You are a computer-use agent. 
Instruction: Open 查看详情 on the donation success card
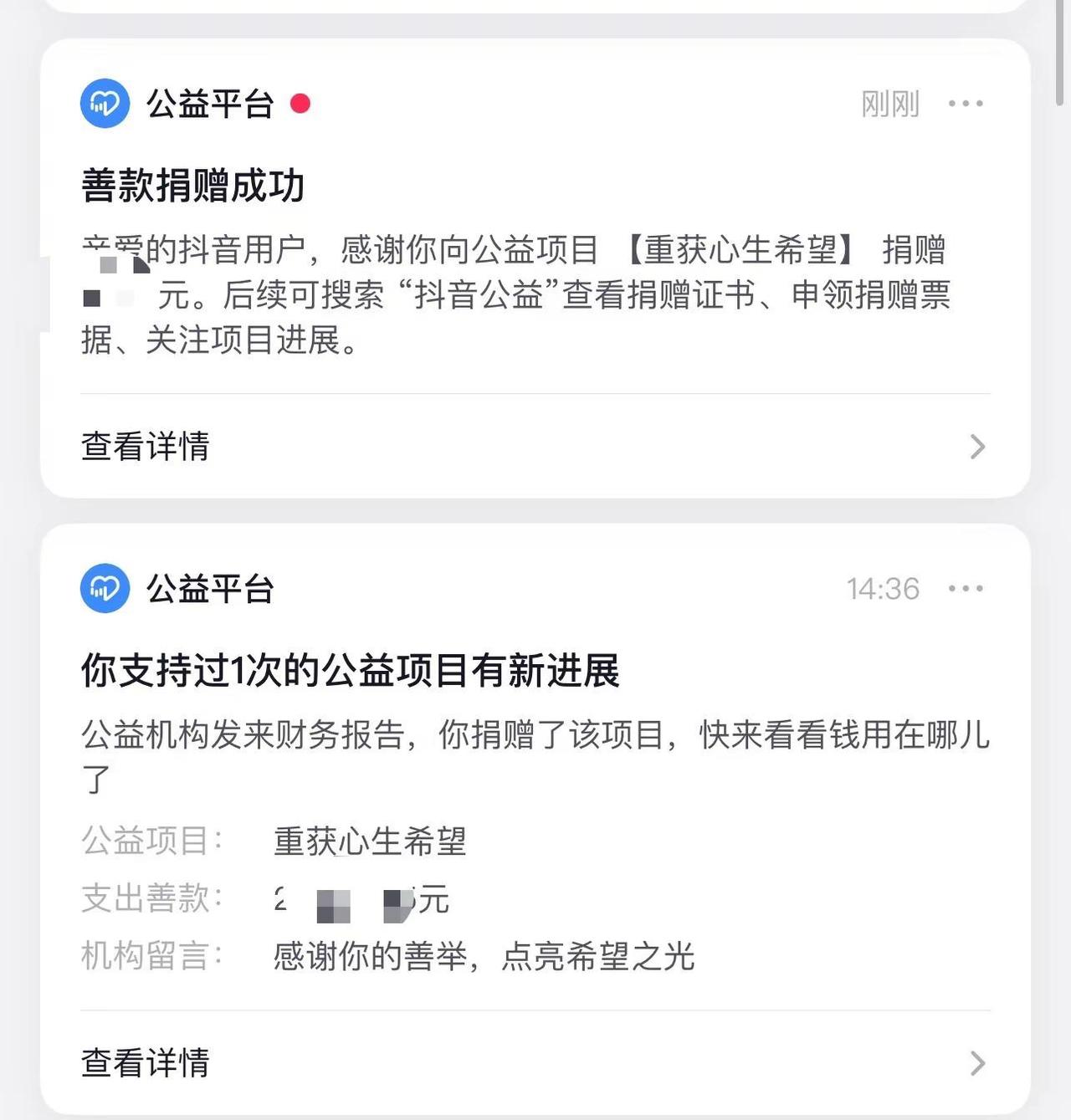click(144, 447)
